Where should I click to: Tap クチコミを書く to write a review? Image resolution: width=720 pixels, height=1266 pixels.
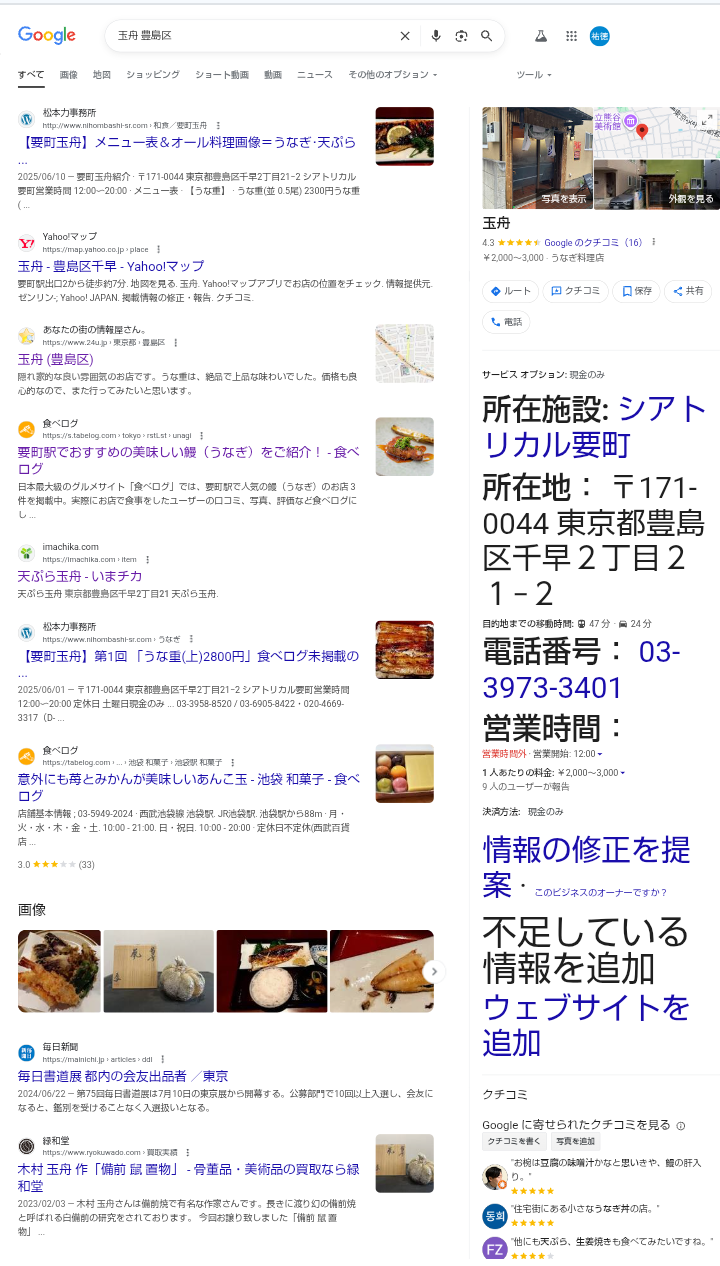coord(513,1142)
